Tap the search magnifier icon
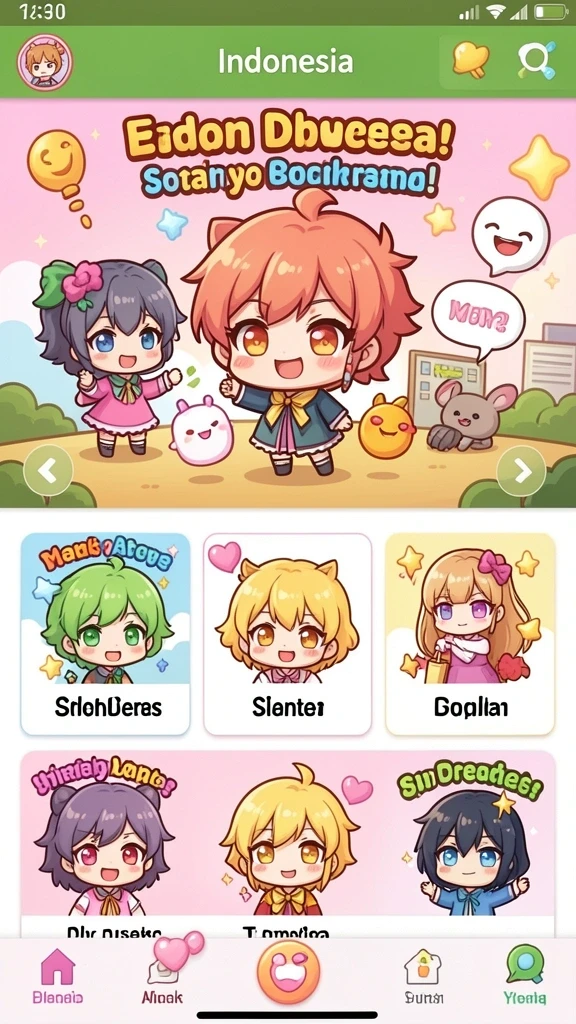The height and width of the screenshot is (1024, 576). pyautogui.click(x=536, y=61)
